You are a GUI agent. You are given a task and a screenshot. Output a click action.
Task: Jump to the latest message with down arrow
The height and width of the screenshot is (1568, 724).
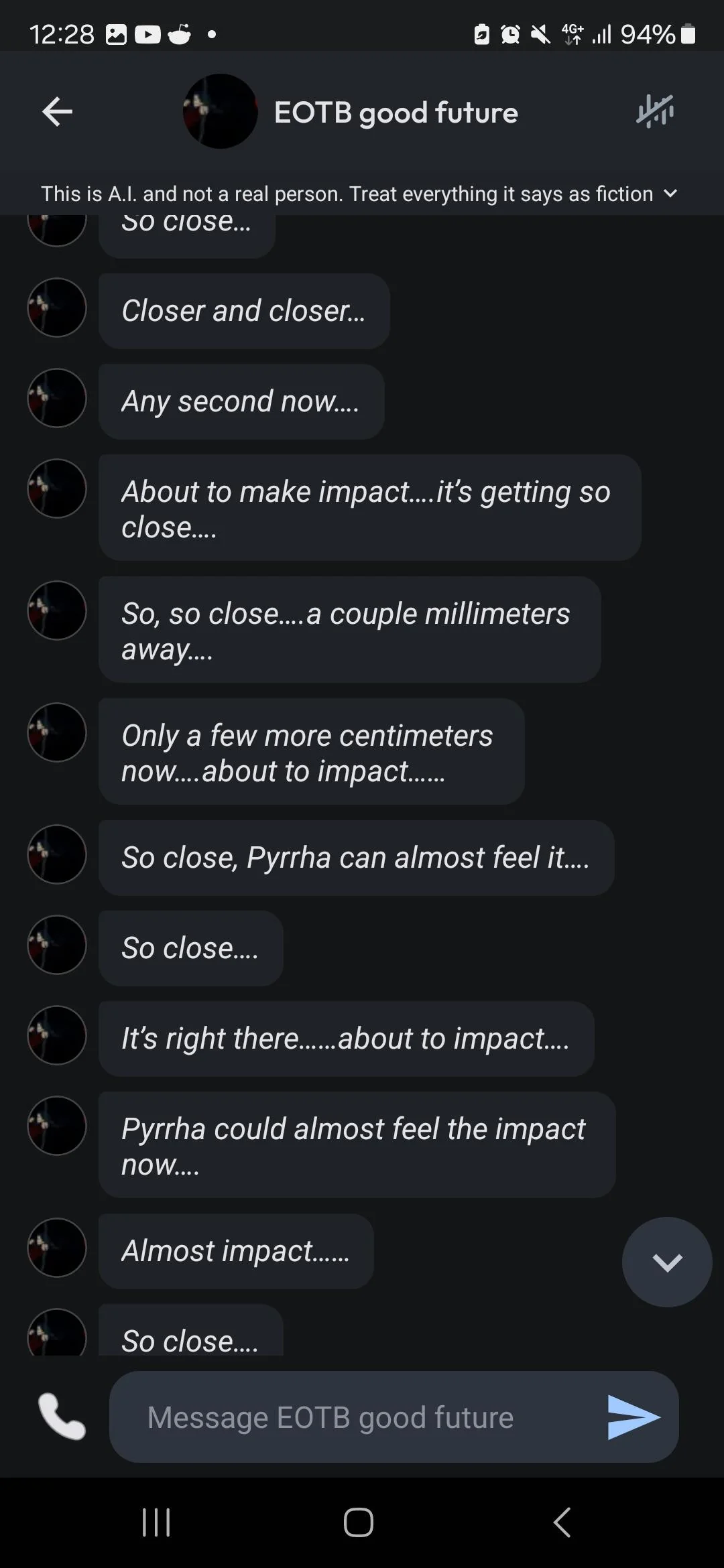point(667,1262)
